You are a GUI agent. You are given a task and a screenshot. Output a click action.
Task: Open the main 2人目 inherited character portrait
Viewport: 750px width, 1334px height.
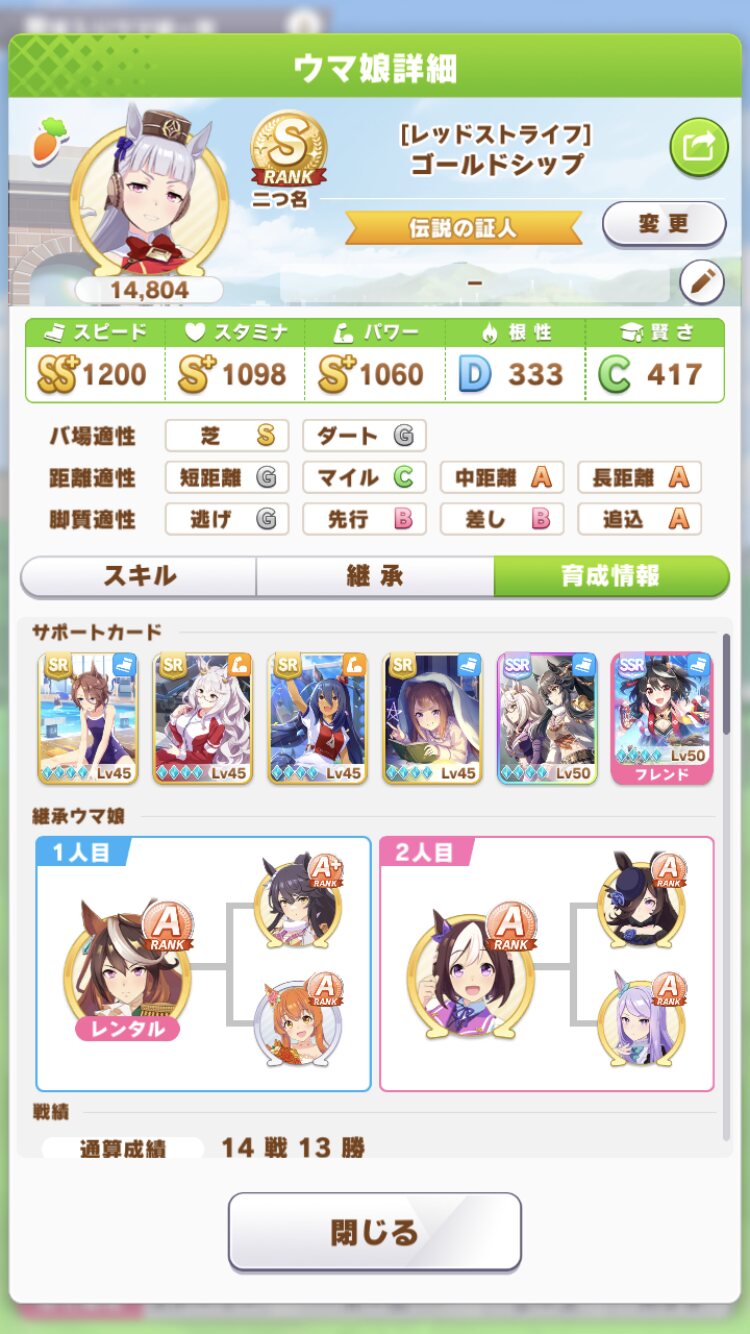[470, 968]
